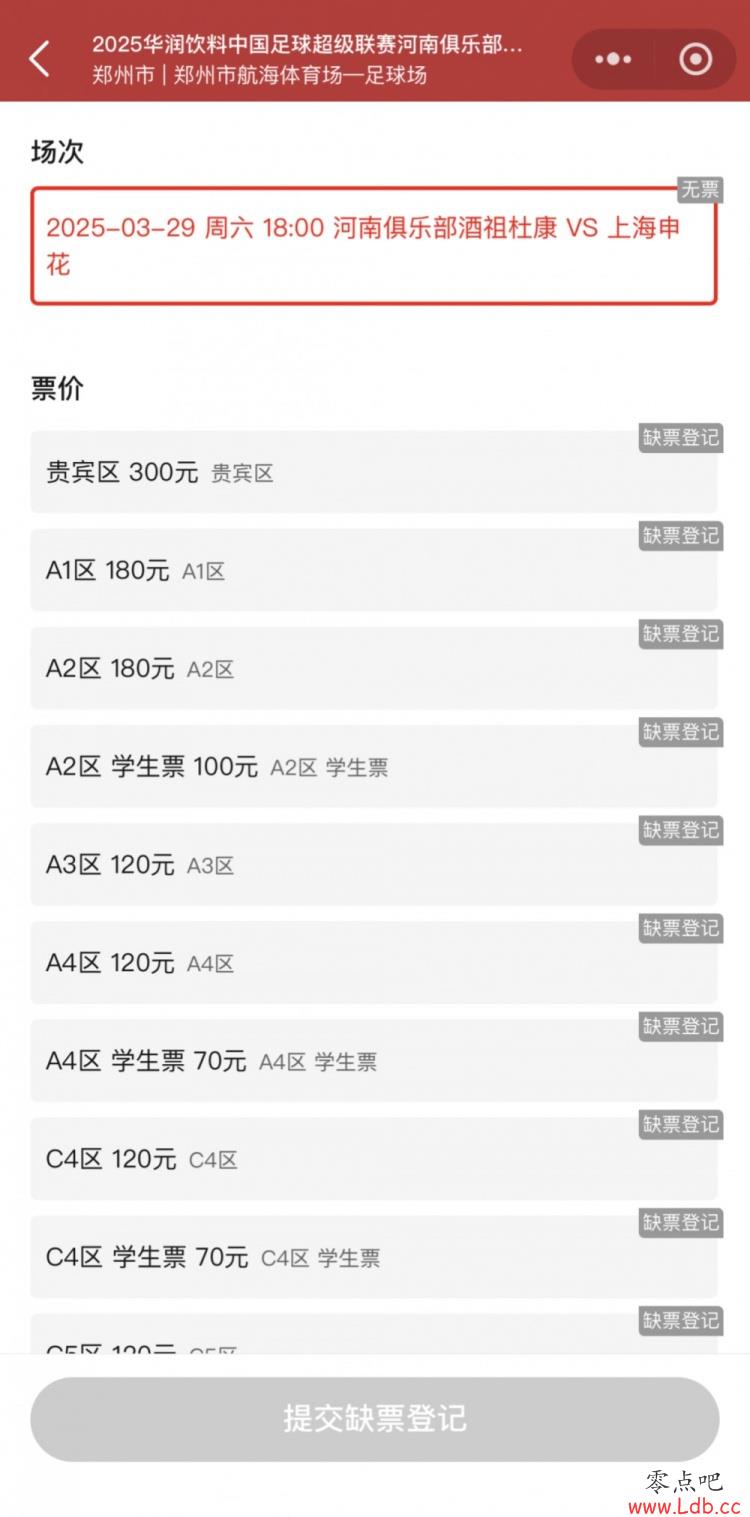Tap 提交缺票登记 submit button
The width and height of the screenshot is (750, 1517).
375,1419
